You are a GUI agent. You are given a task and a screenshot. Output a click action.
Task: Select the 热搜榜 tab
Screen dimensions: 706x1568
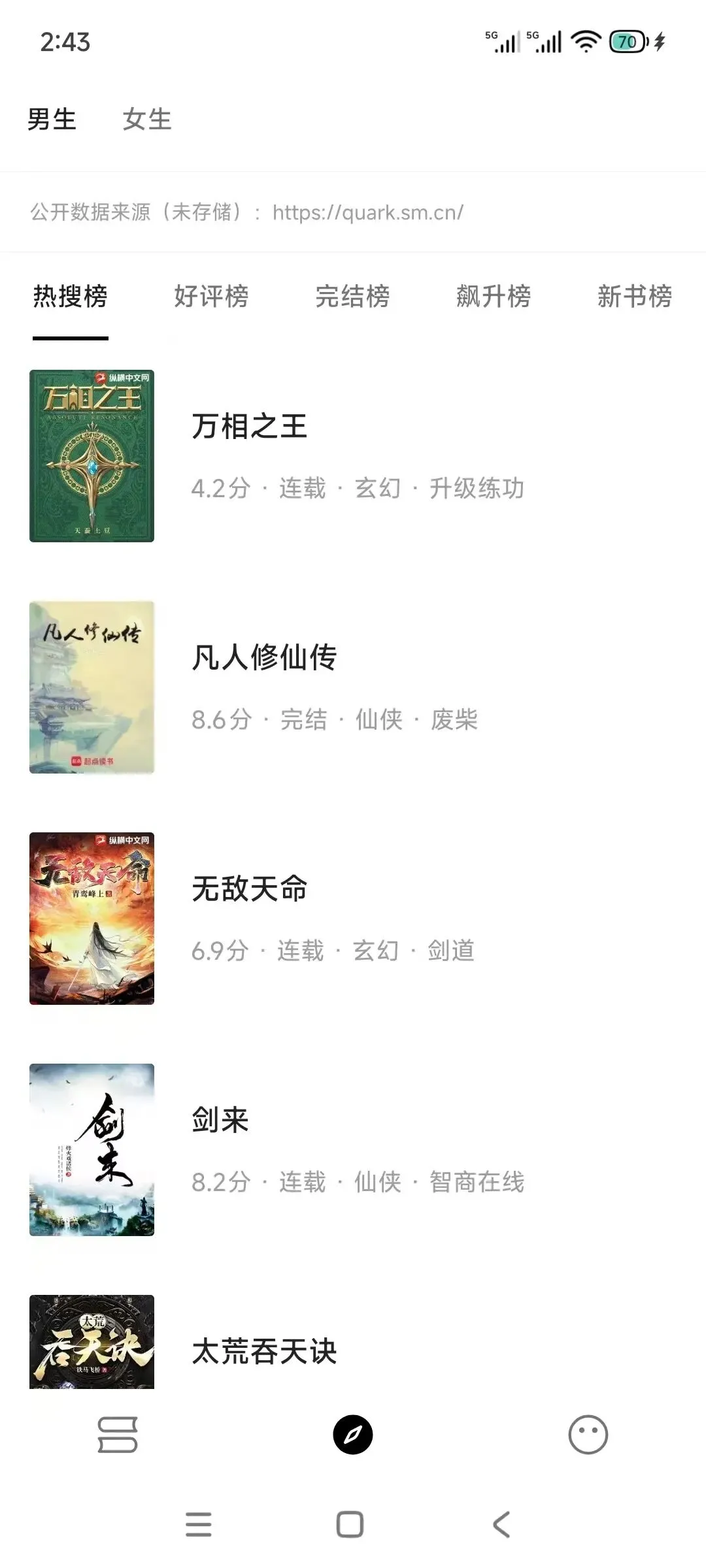(x=71, y=297)
